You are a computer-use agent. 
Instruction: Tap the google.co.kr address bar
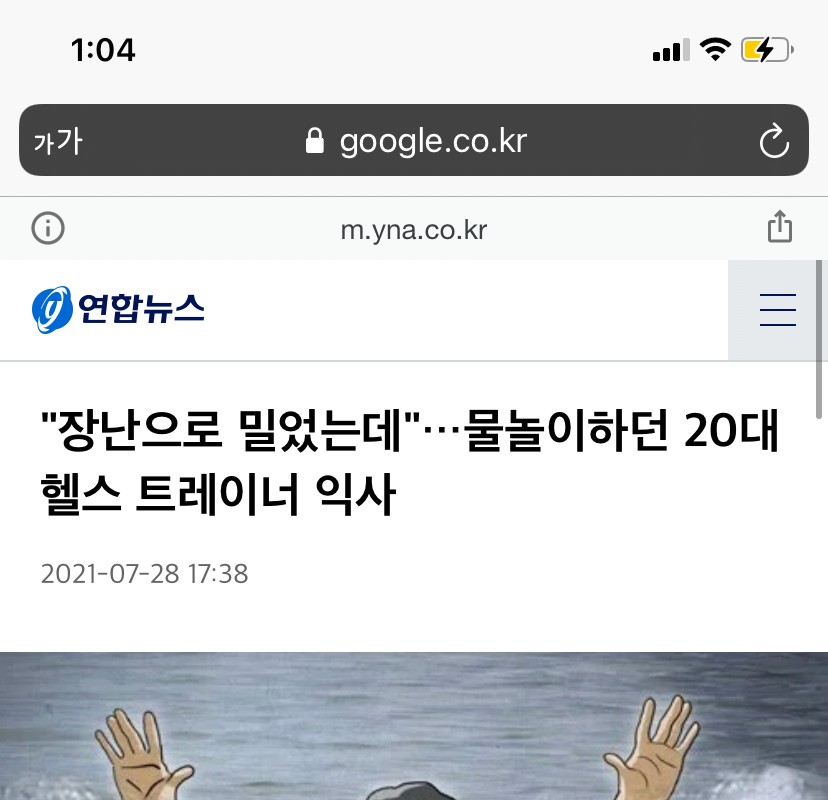tap(414, 141)
